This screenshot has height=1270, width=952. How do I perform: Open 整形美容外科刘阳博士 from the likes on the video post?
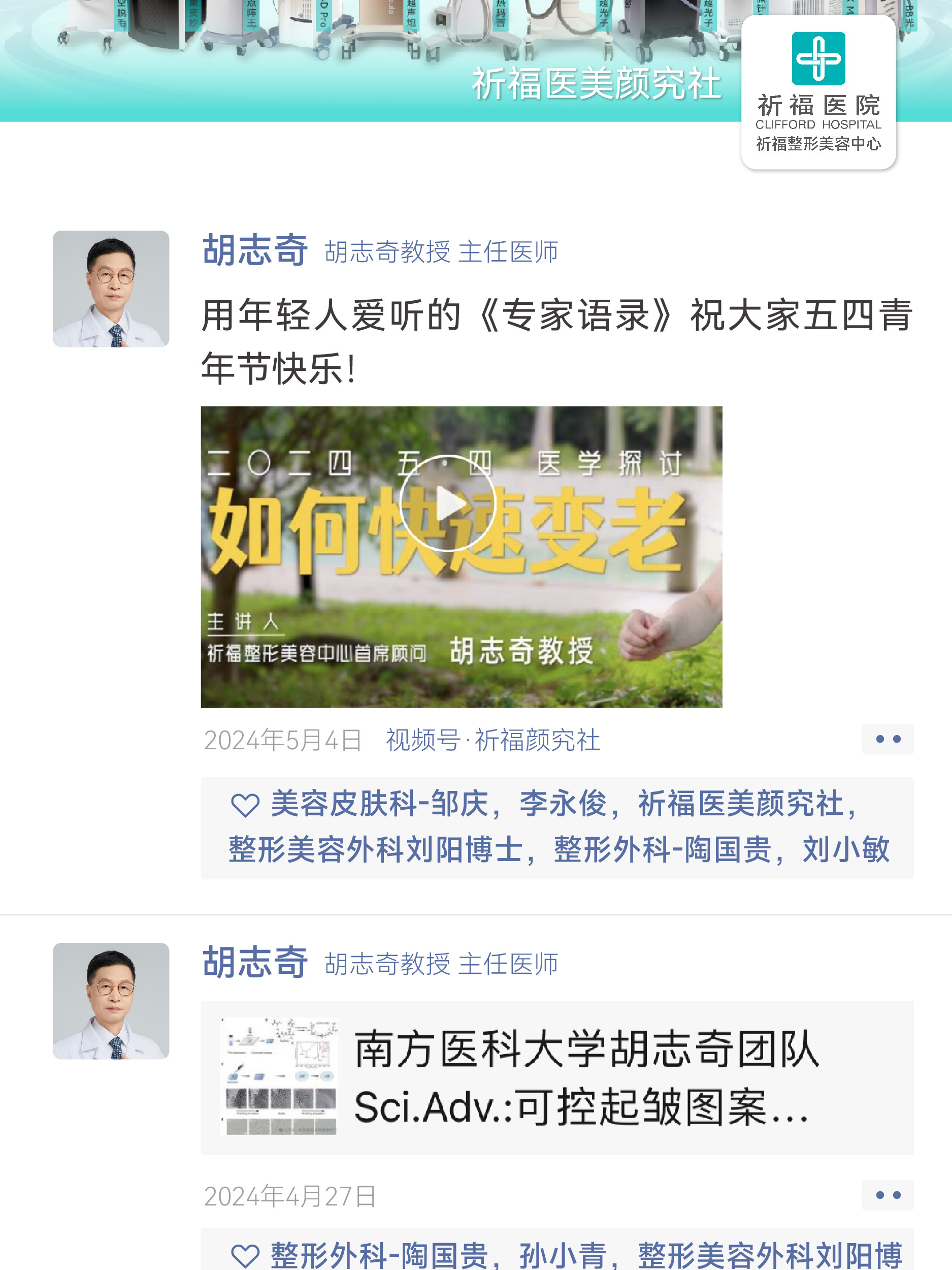tap(375, 849)
